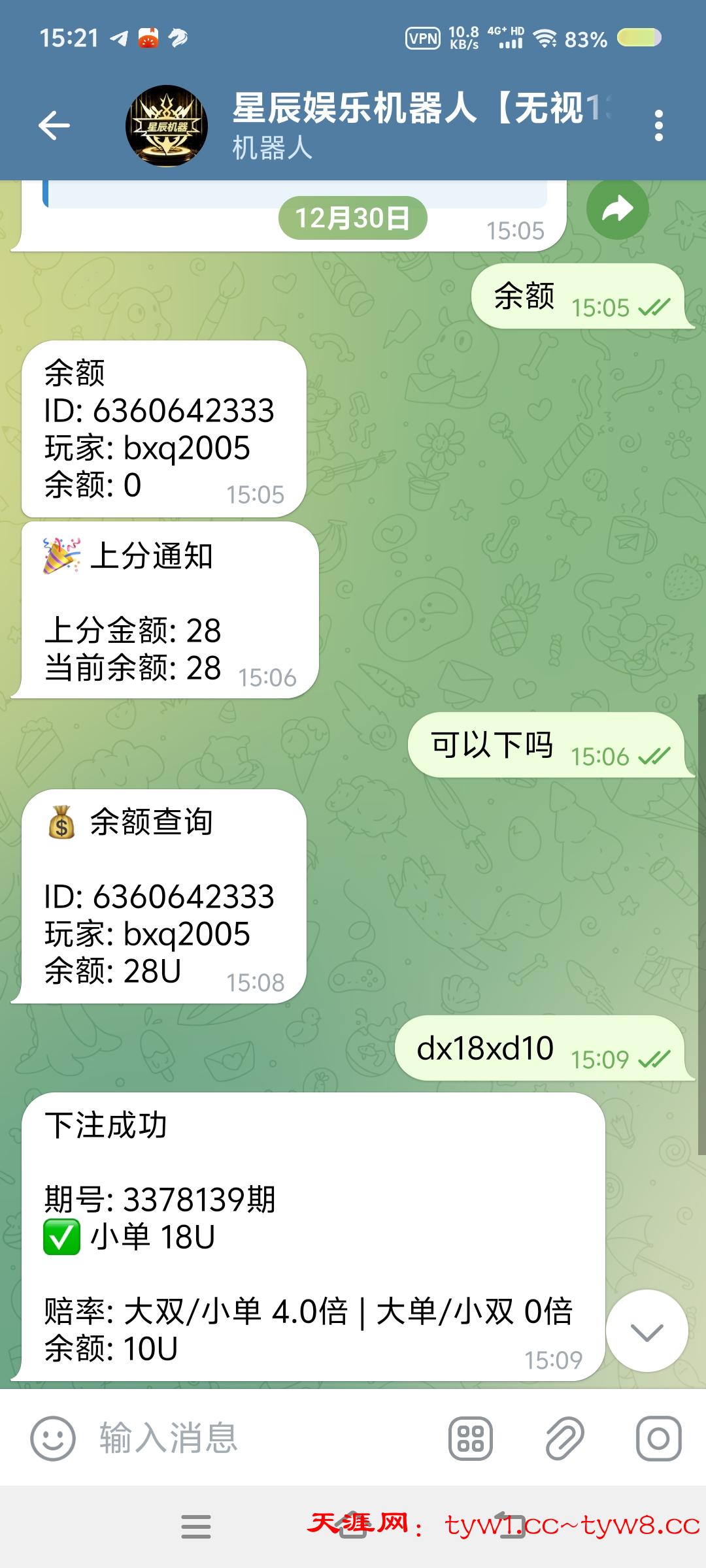706x1568 pixels.
Task: Open the three-dot overflow menu
Action: click(658, 125)
